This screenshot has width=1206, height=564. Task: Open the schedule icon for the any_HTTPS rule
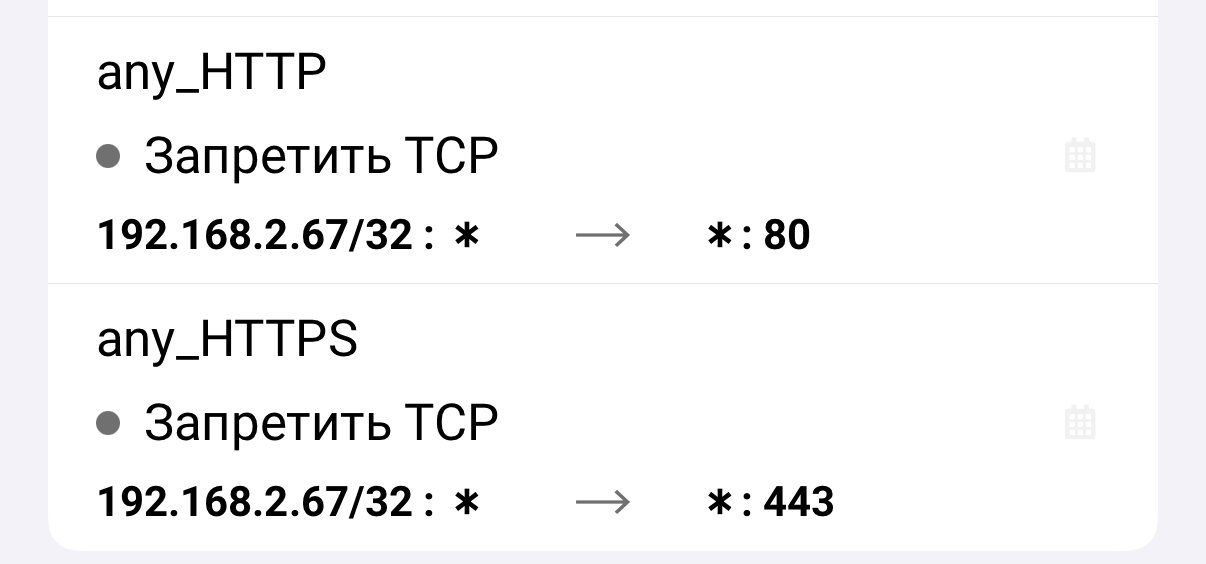click(x=1080, y=423)
